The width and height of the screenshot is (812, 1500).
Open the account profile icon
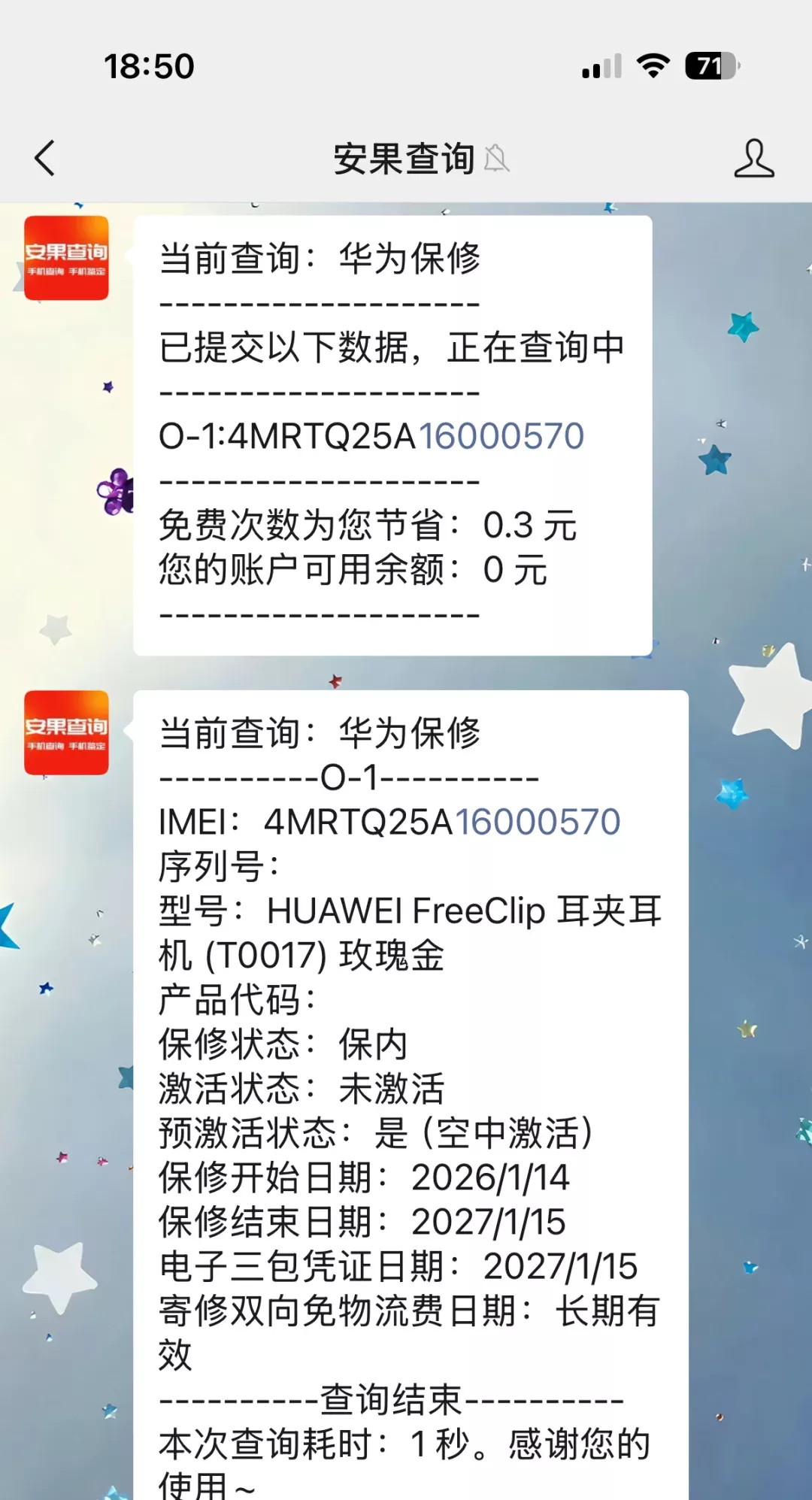pos(753,159)
